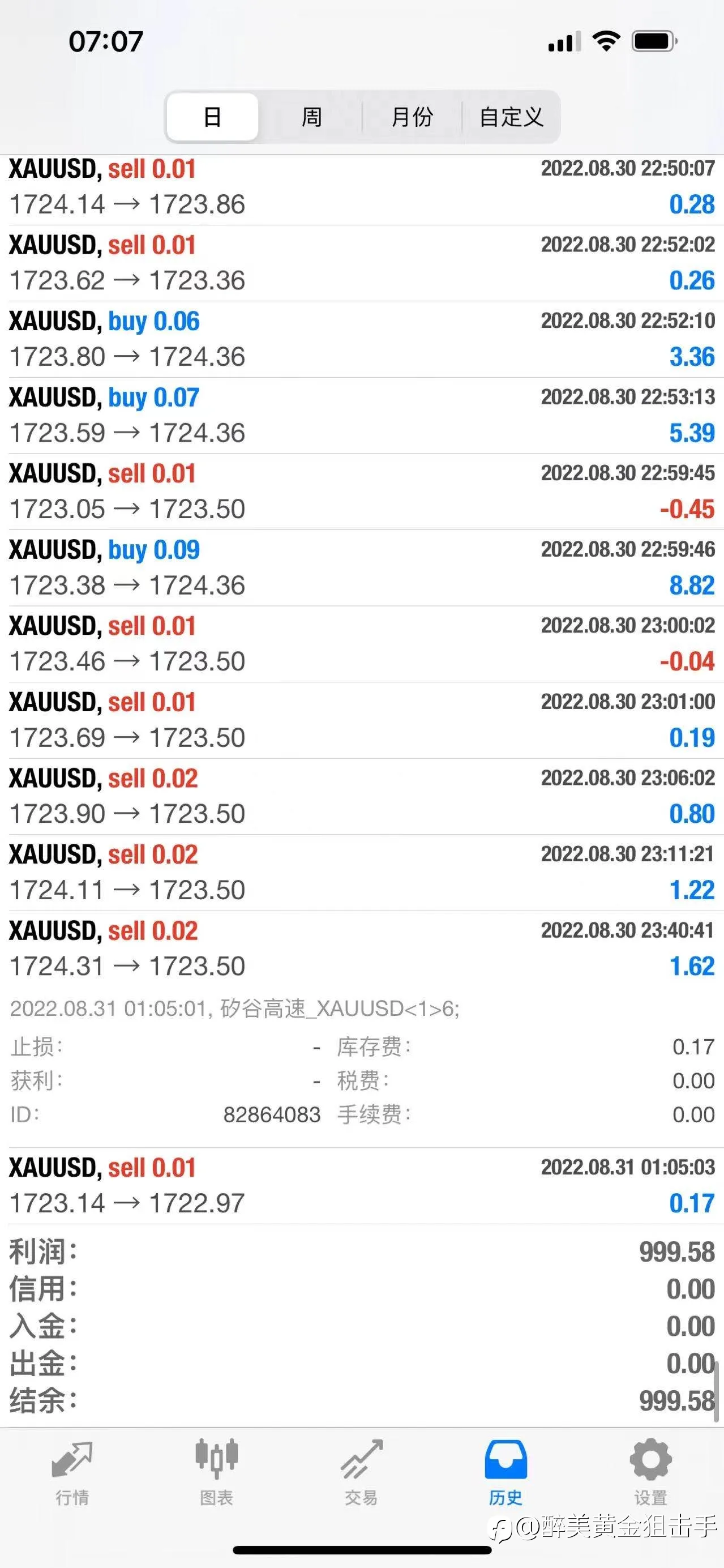Expand the sell 0.01 trade at 2022.08.31 01:05:03

pyautogui.click(x=362, y=1186)
